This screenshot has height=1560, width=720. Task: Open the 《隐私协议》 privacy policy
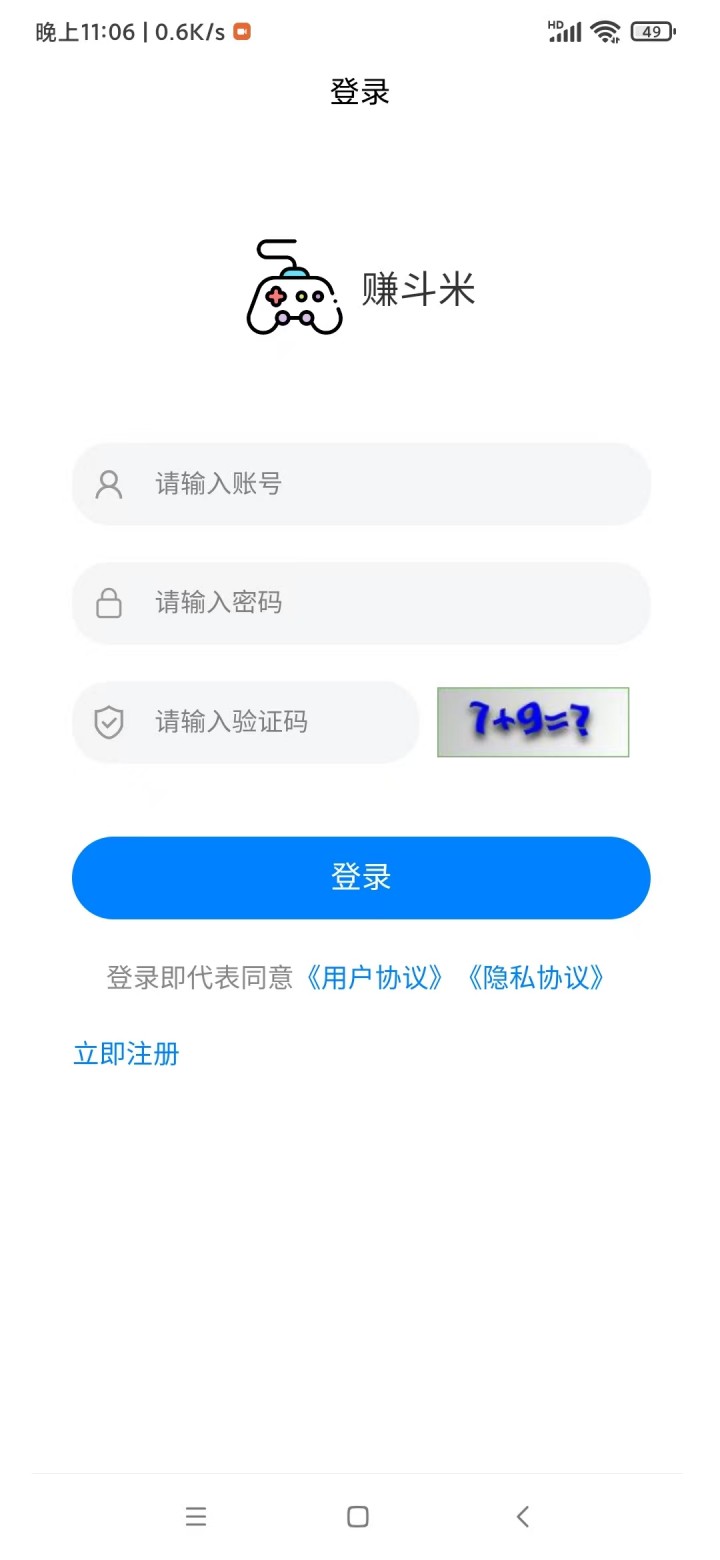tap(538, 978)
